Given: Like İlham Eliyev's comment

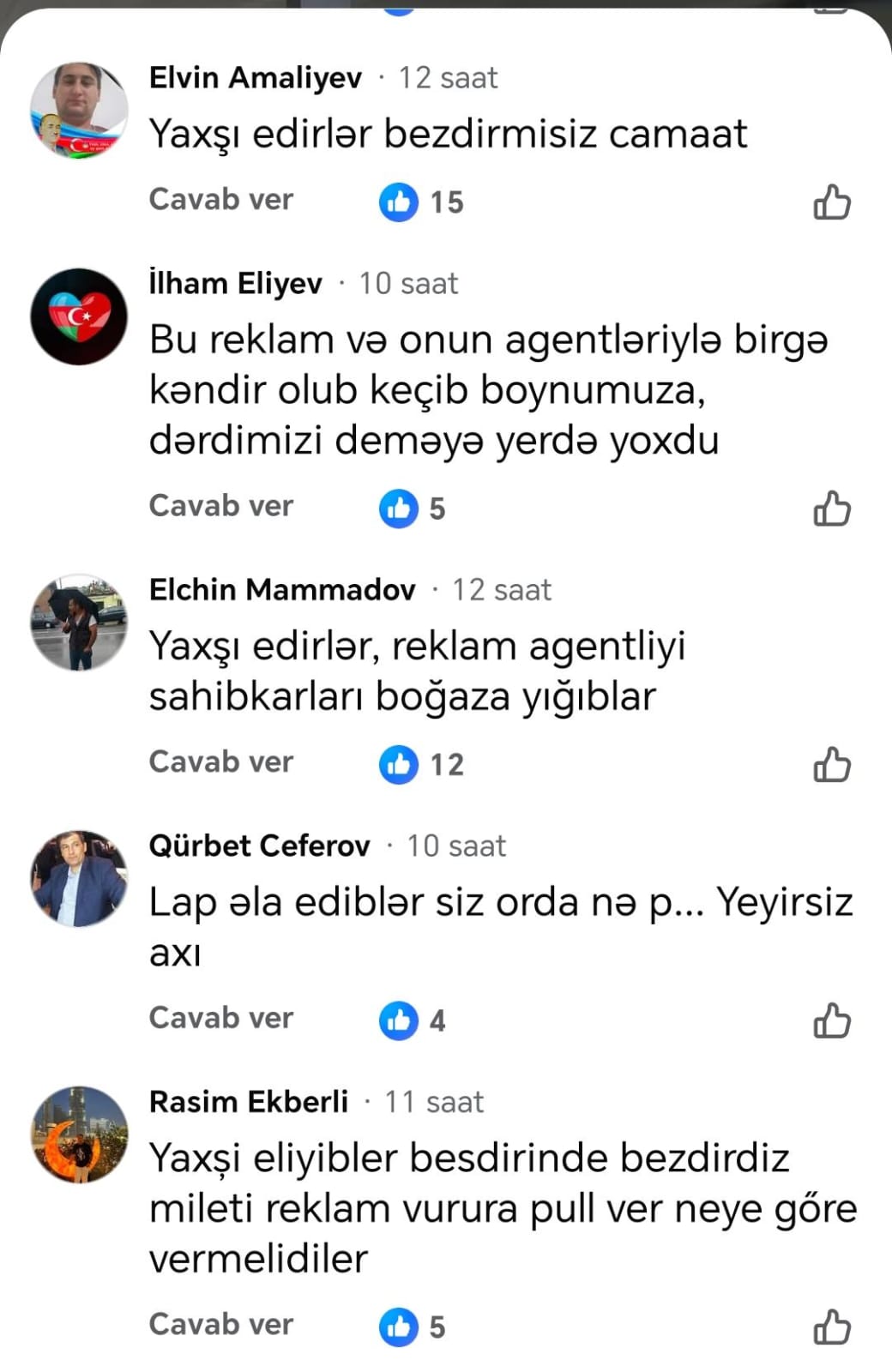Looking at the screenshot, I should [831, 508].
